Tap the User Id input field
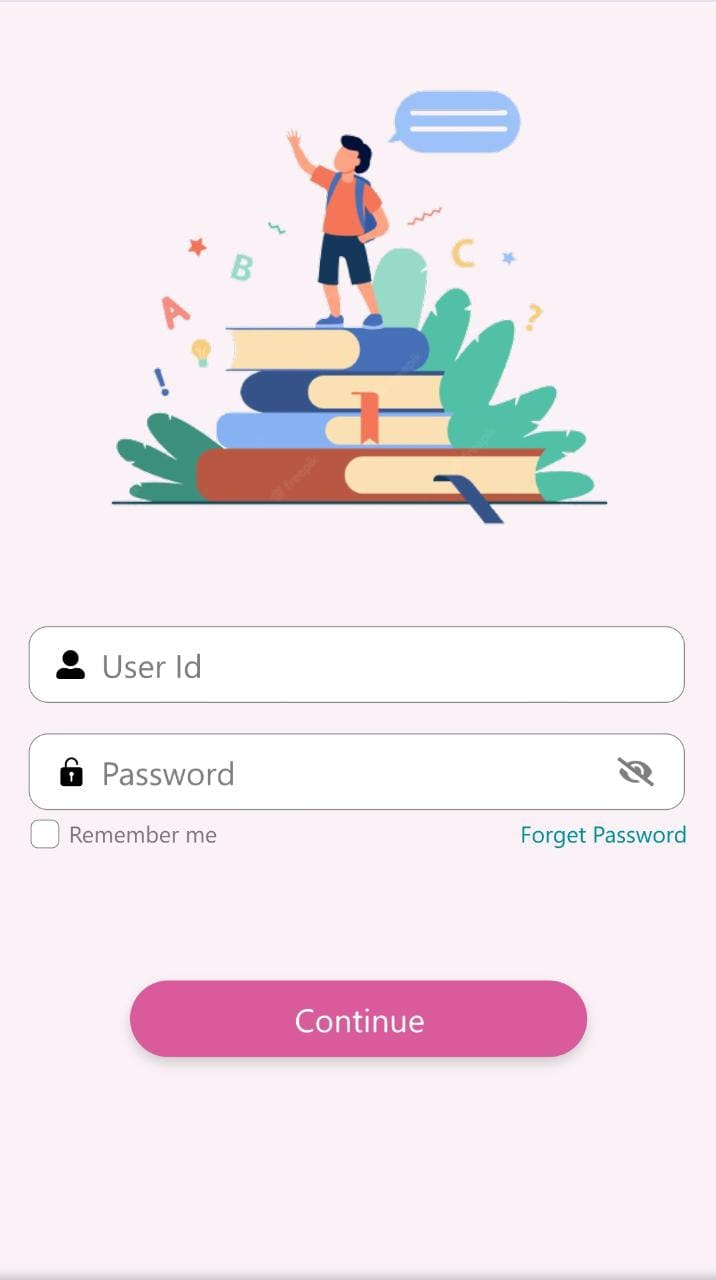Viewport: 716px width, 1280px height. [380, 665]
